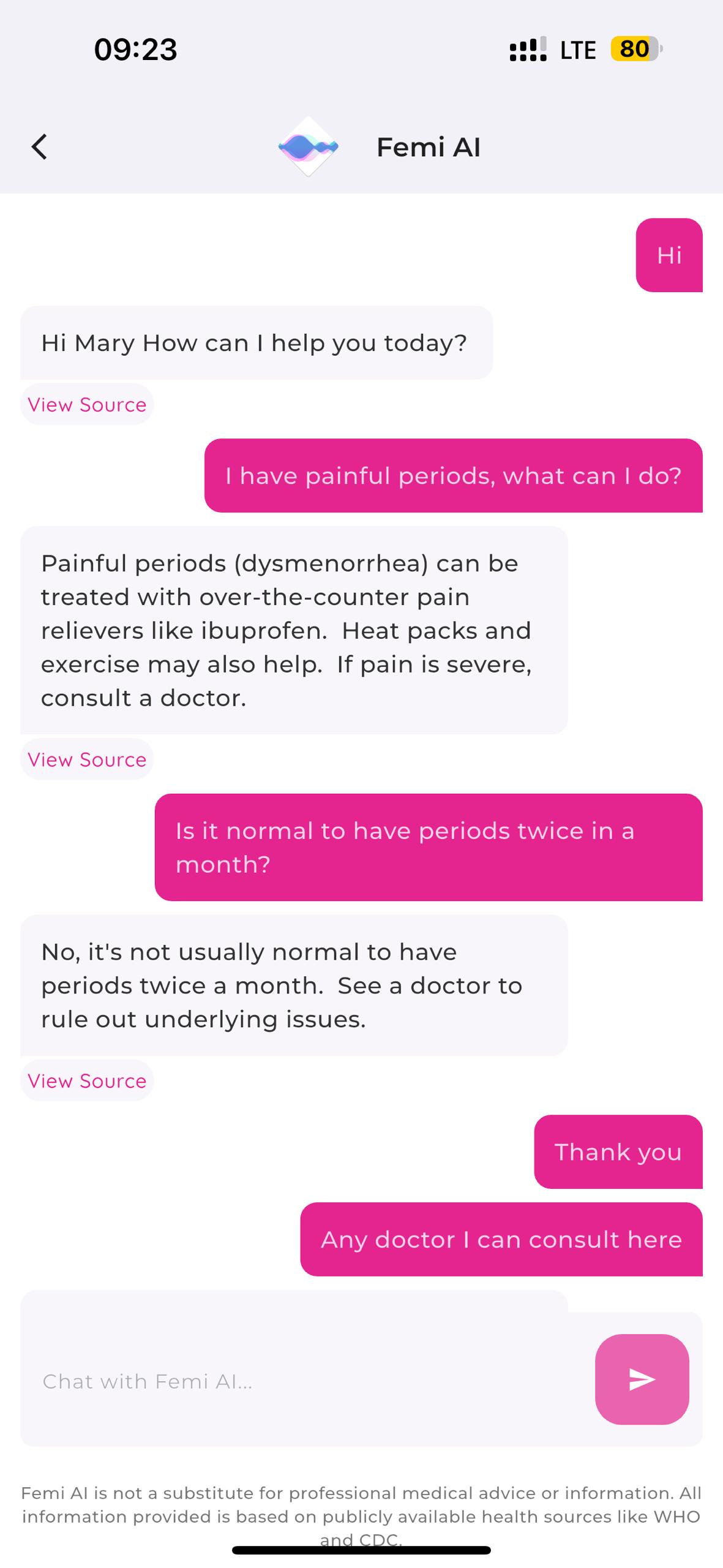This screenshot has height=1568, width=723.
Task: Tap the clock showing 09:23
Action: [135, 49]
